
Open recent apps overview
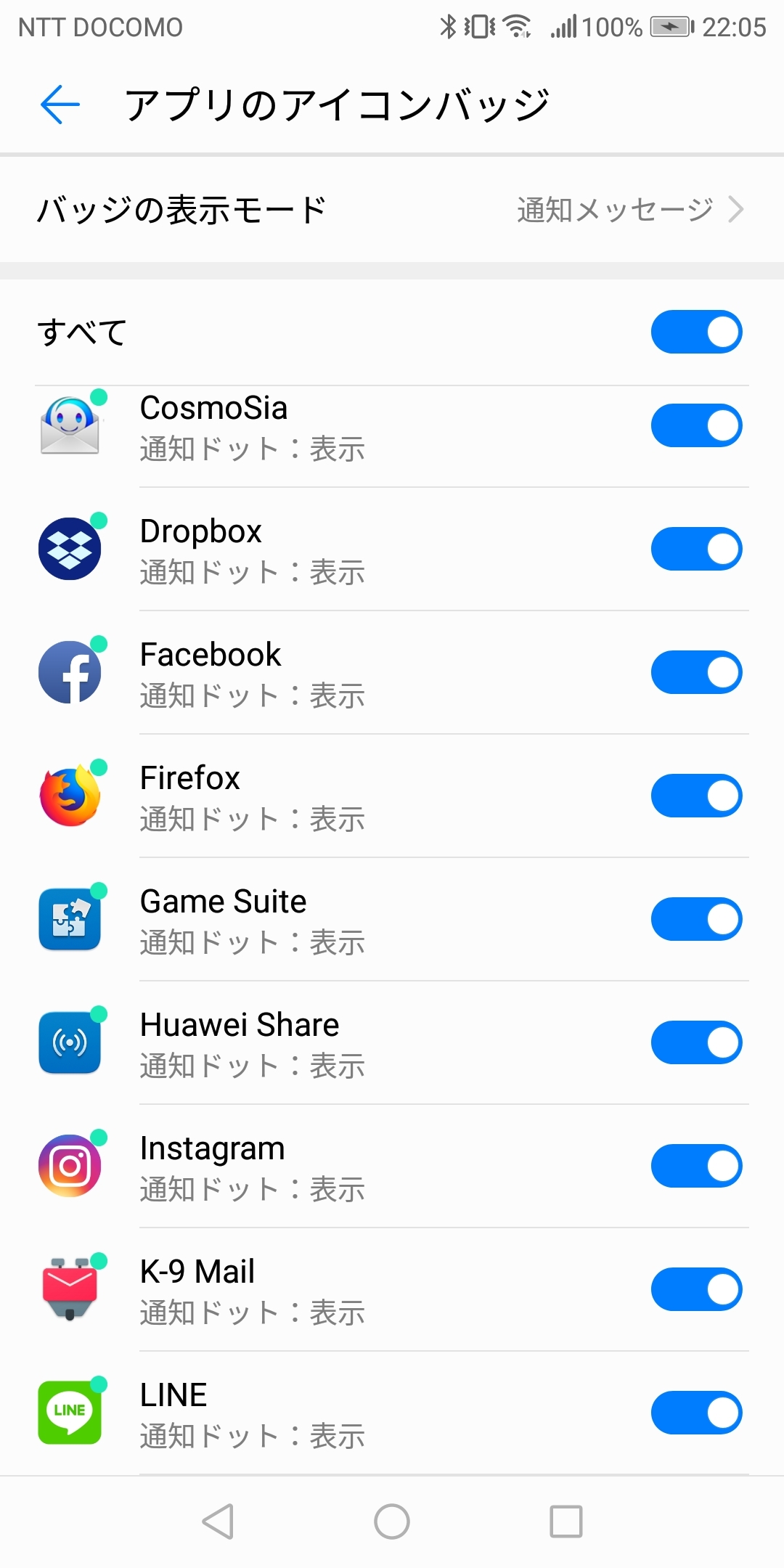click(x=566, y=1522)
